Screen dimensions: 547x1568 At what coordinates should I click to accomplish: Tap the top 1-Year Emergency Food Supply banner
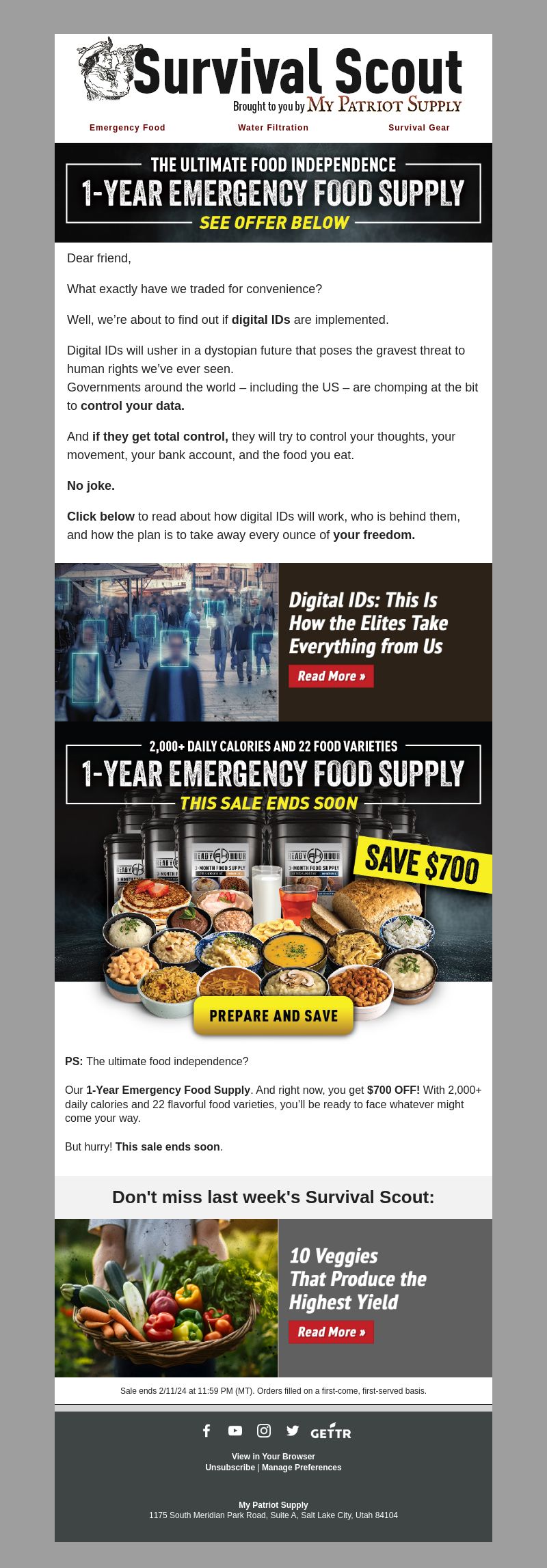point(273,193)
